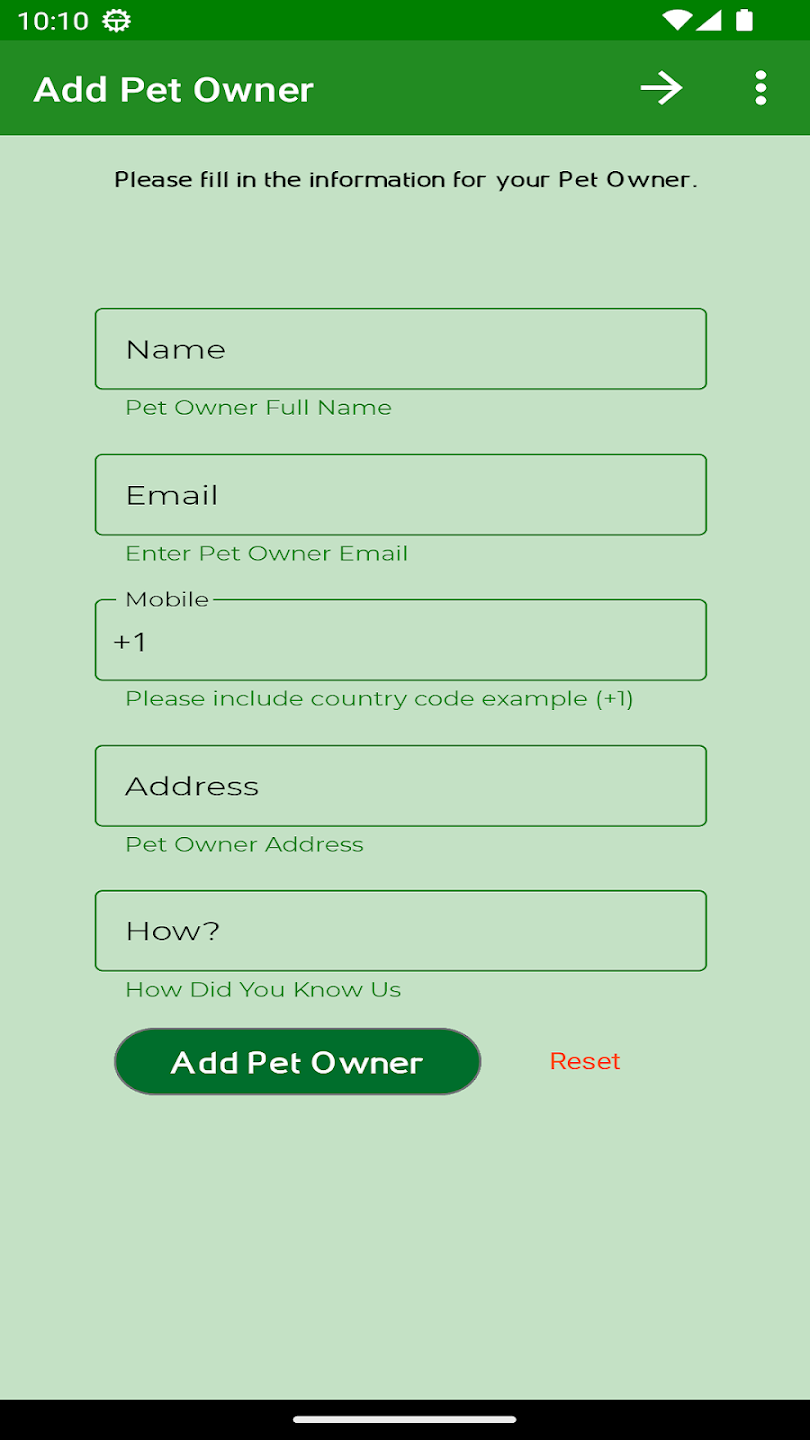The height and width of the screenshot is (1440, 810).
Task: Focus the Address input field
Action: [401, 786]
